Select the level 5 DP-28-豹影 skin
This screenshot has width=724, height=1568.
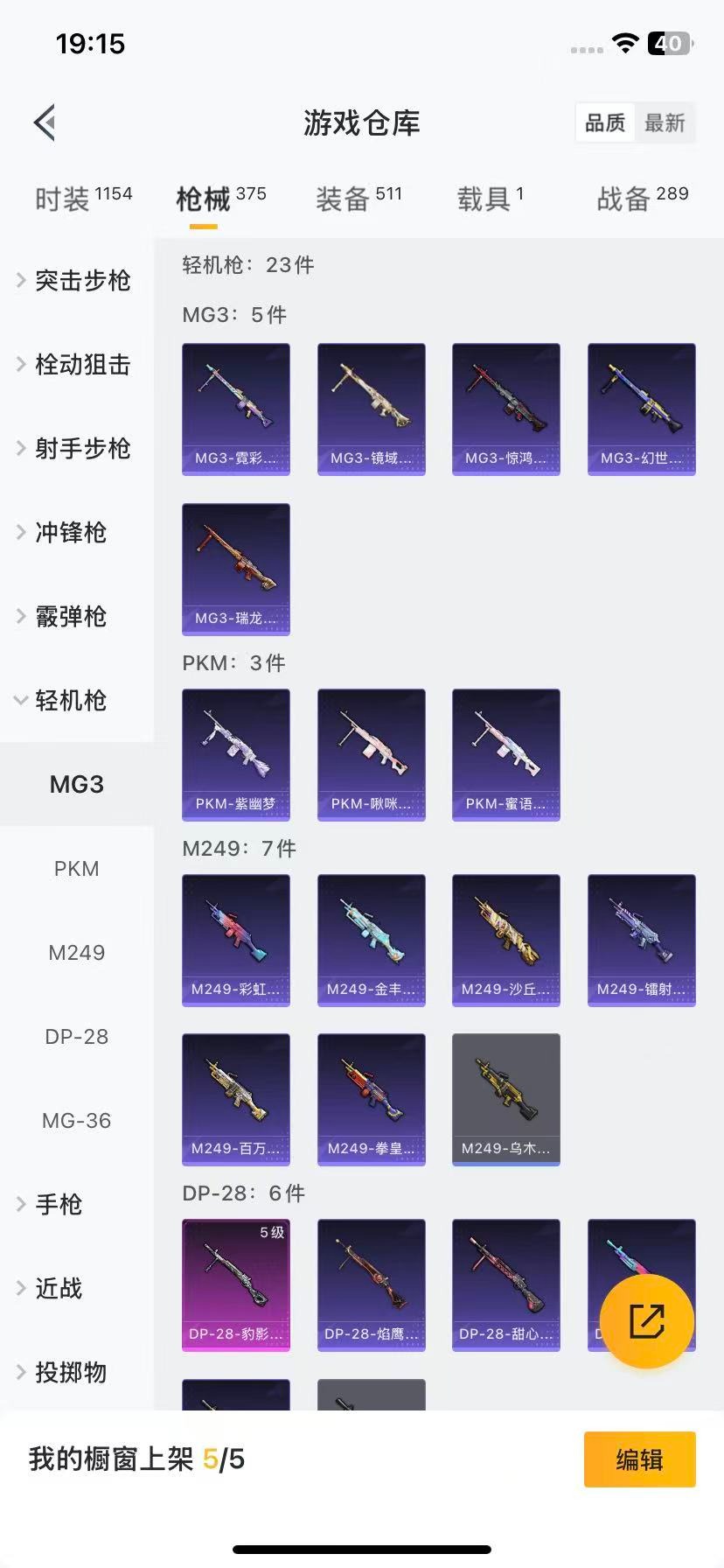tap(235, 1284)
